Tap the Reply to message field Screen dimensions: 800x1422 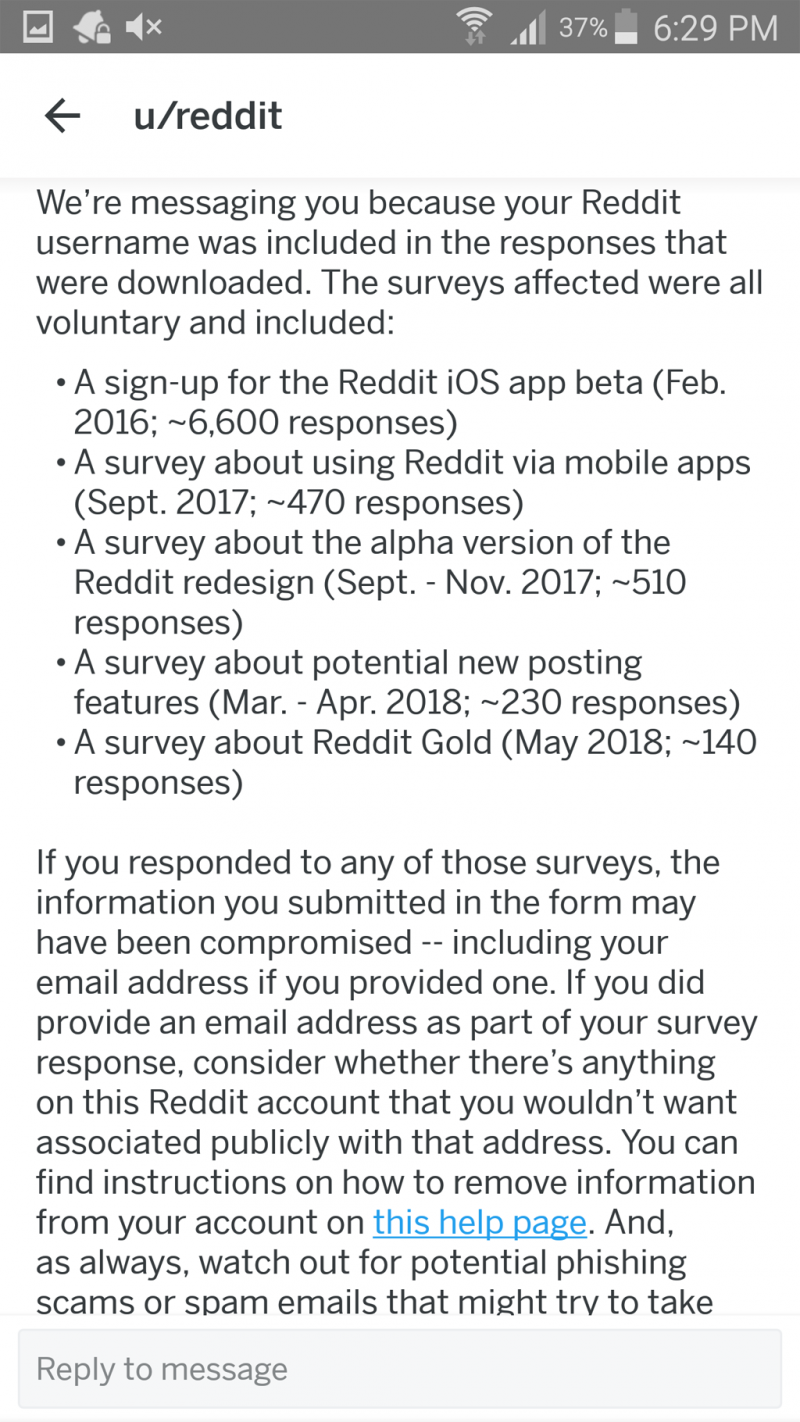pyautogui.click(x=399, y=1368)
